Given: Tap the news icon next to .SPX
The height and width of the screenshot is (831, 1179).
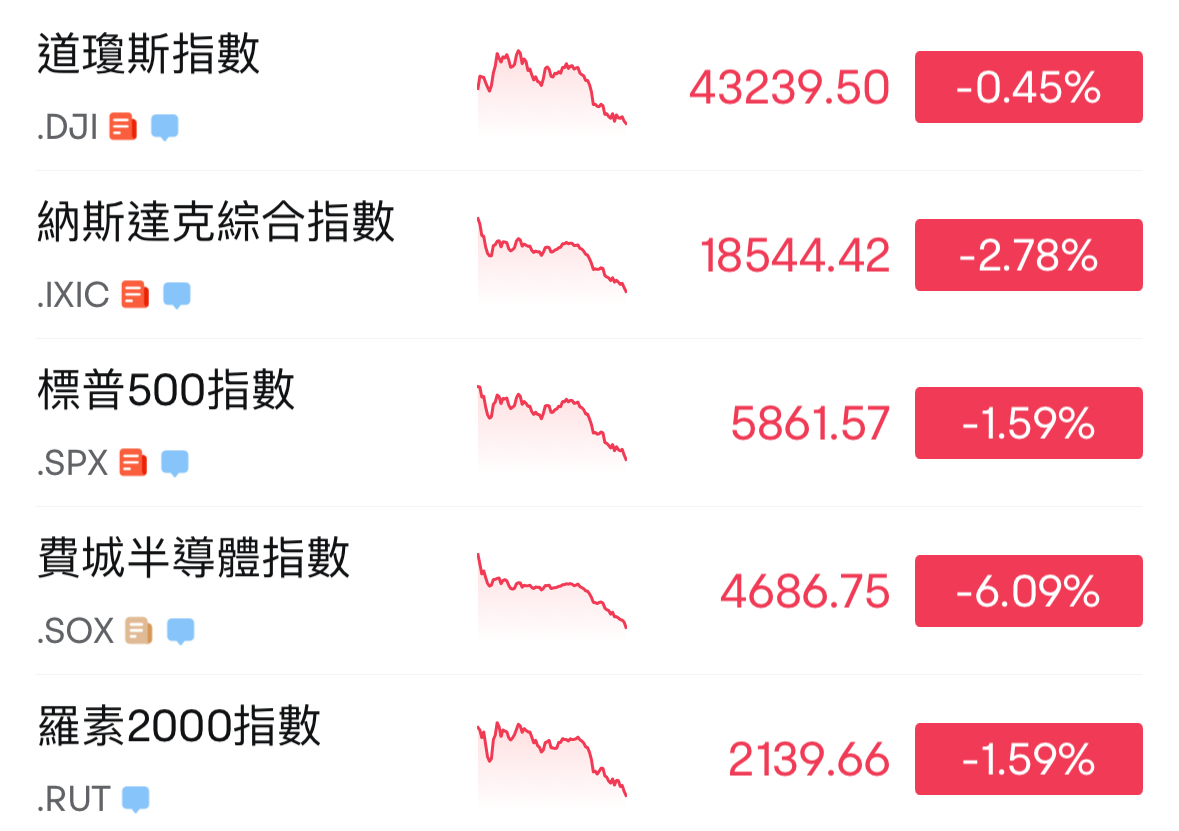Looking at the screenshot, I should [x=133, y=463].
